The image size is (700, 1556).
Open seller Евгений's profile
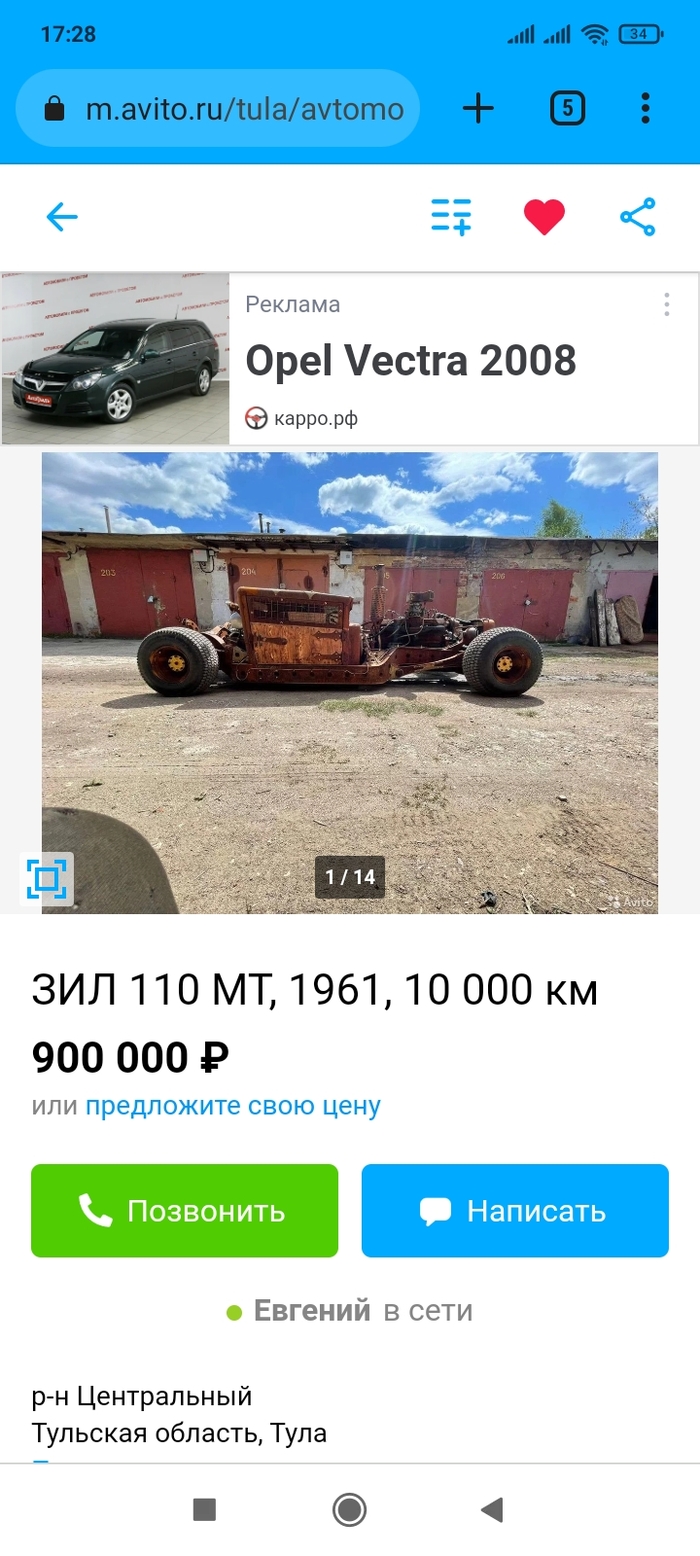[x=311, y=1311]
